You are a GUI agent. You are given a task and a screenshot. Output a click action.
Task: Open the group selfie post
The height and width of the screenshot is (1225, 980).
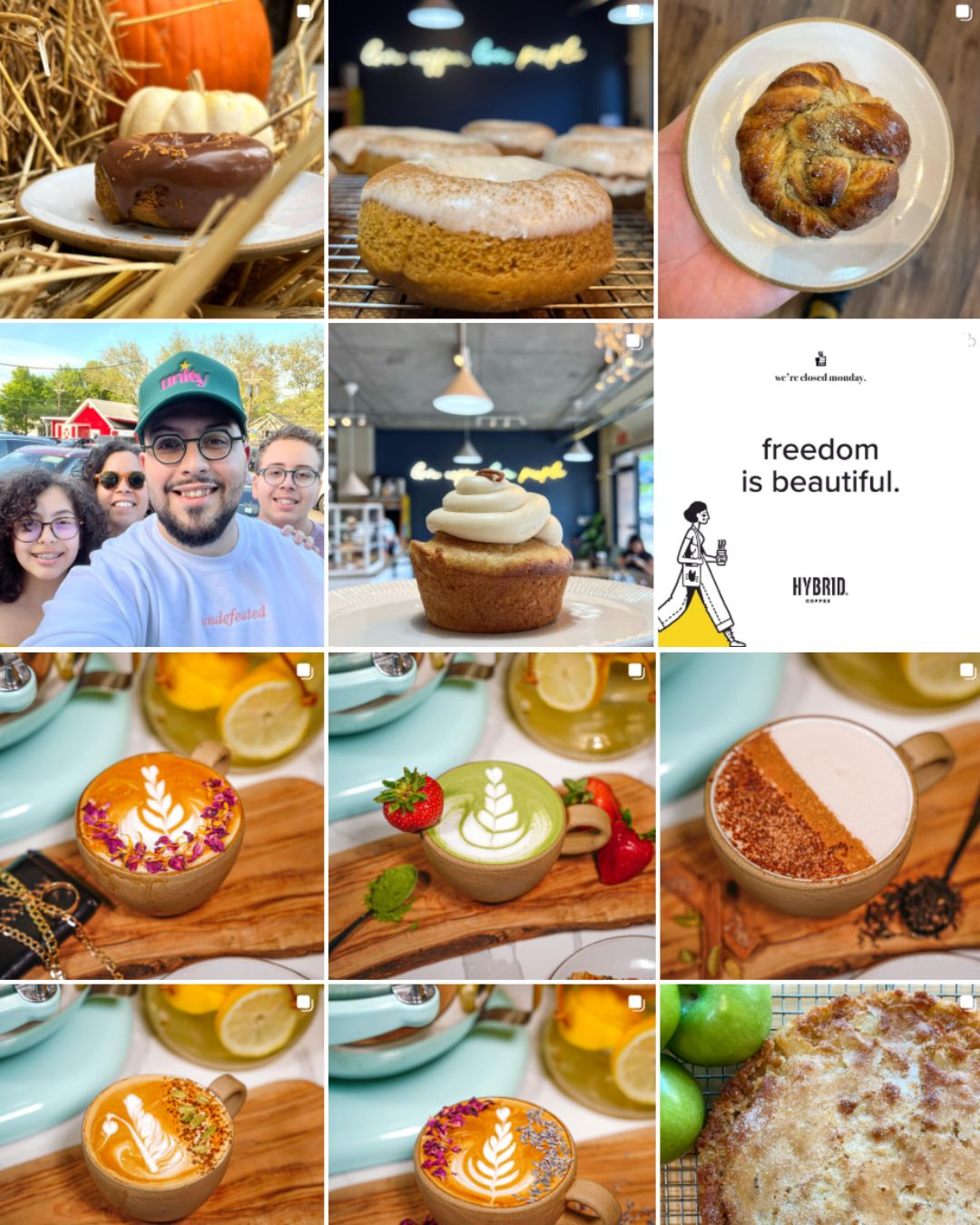click(162, 485)
